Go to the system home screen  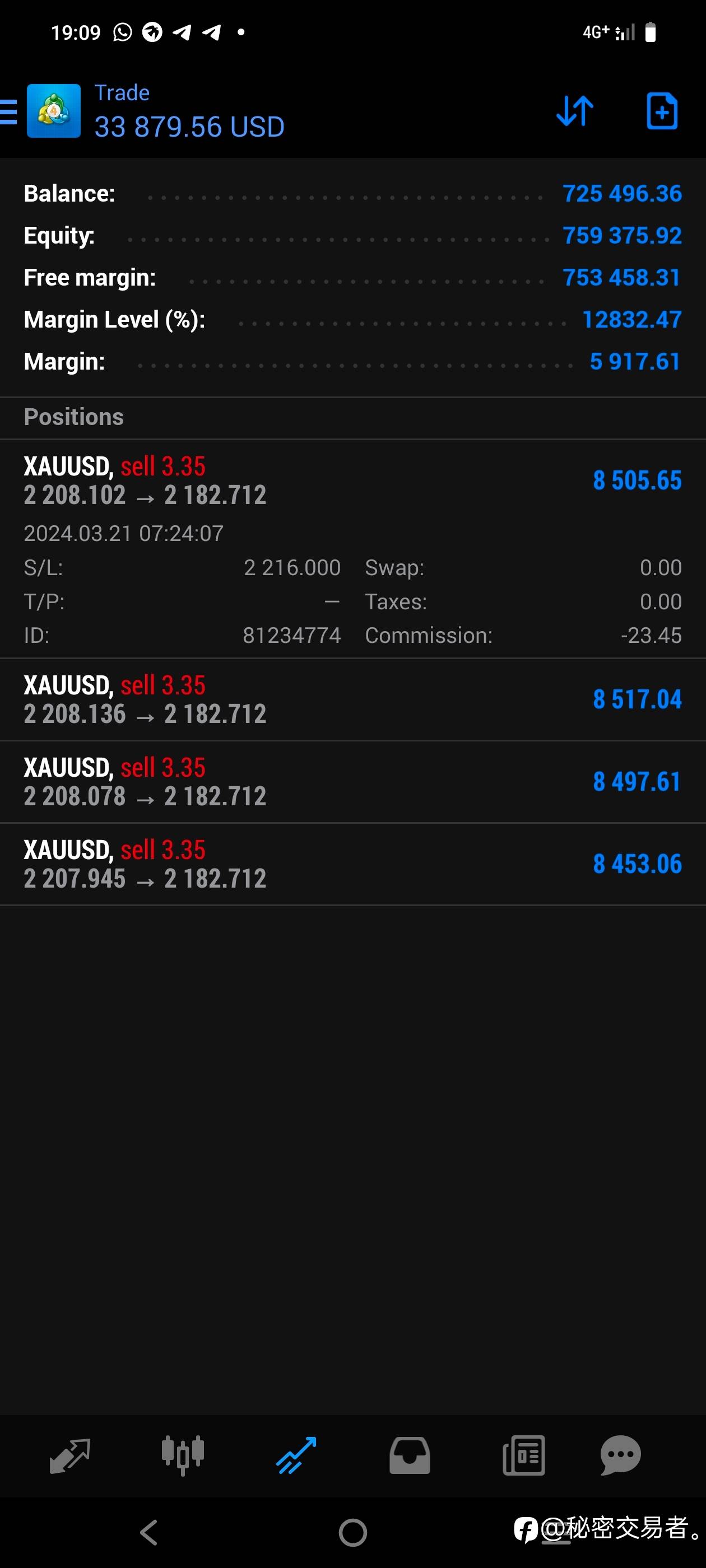[352, 1532]
